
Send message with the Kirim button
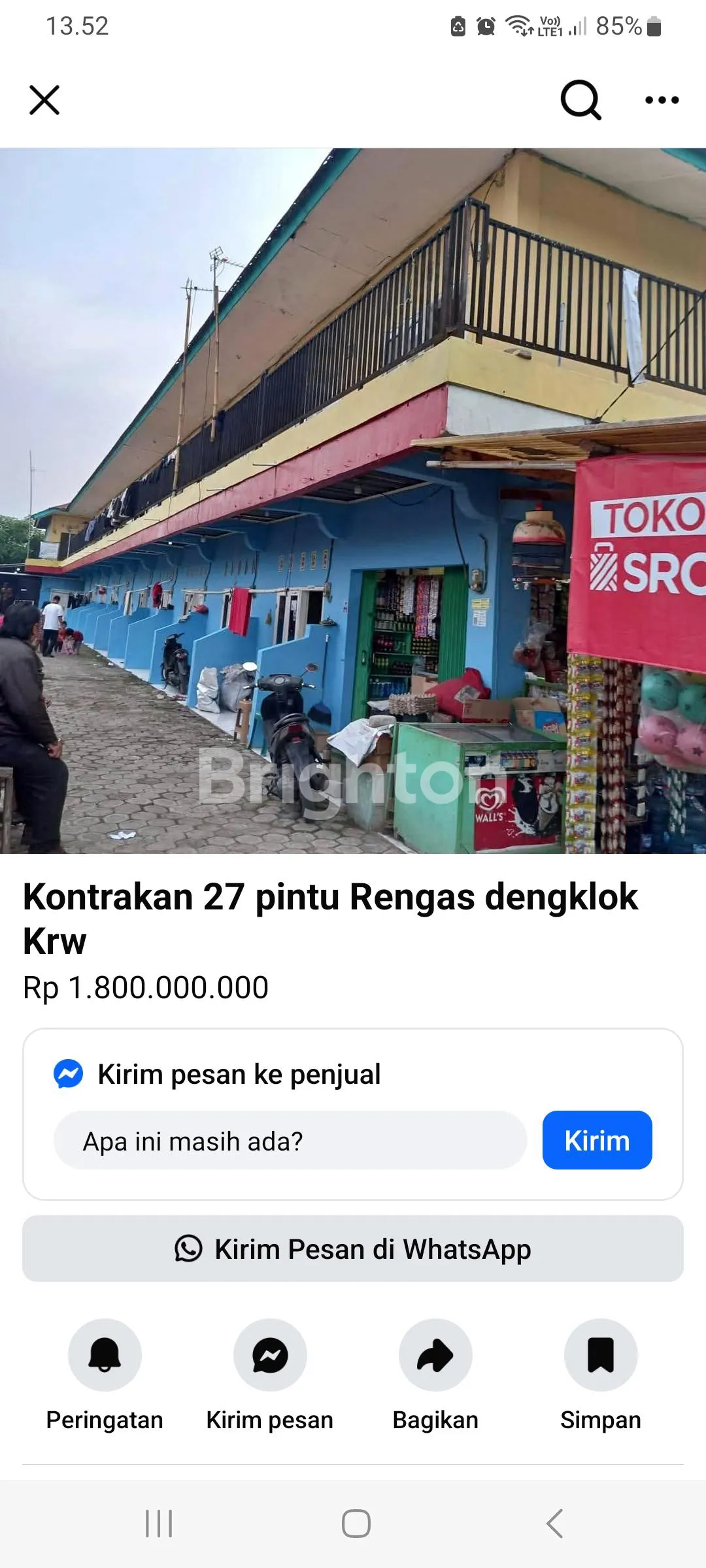point(597,1141)
